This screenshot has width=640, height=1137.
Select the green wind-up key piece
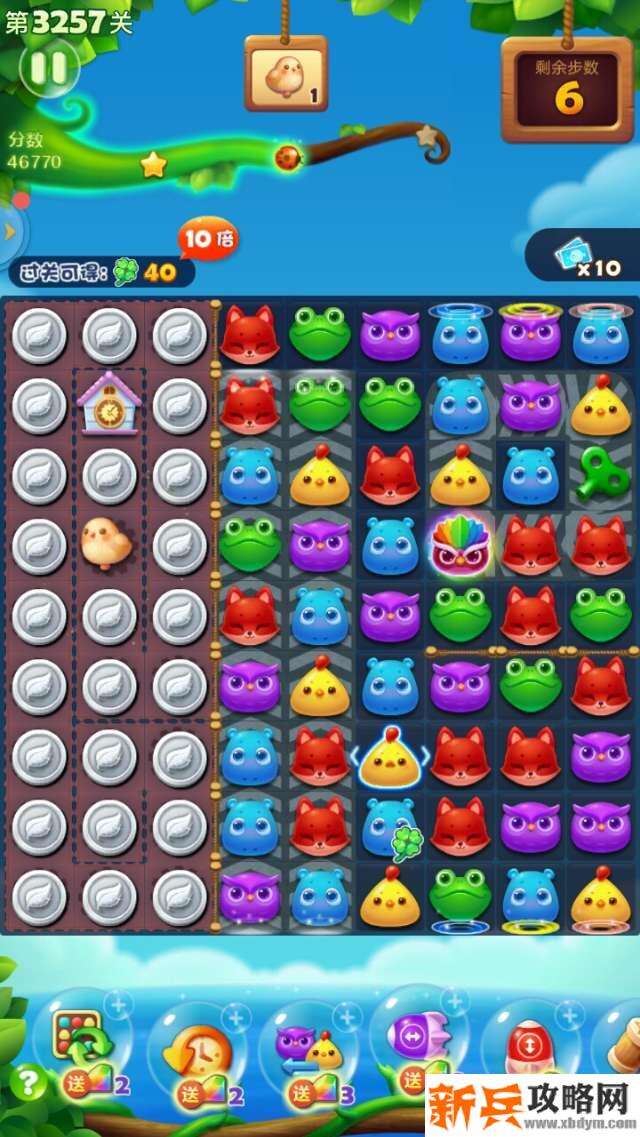click(600, 470)
